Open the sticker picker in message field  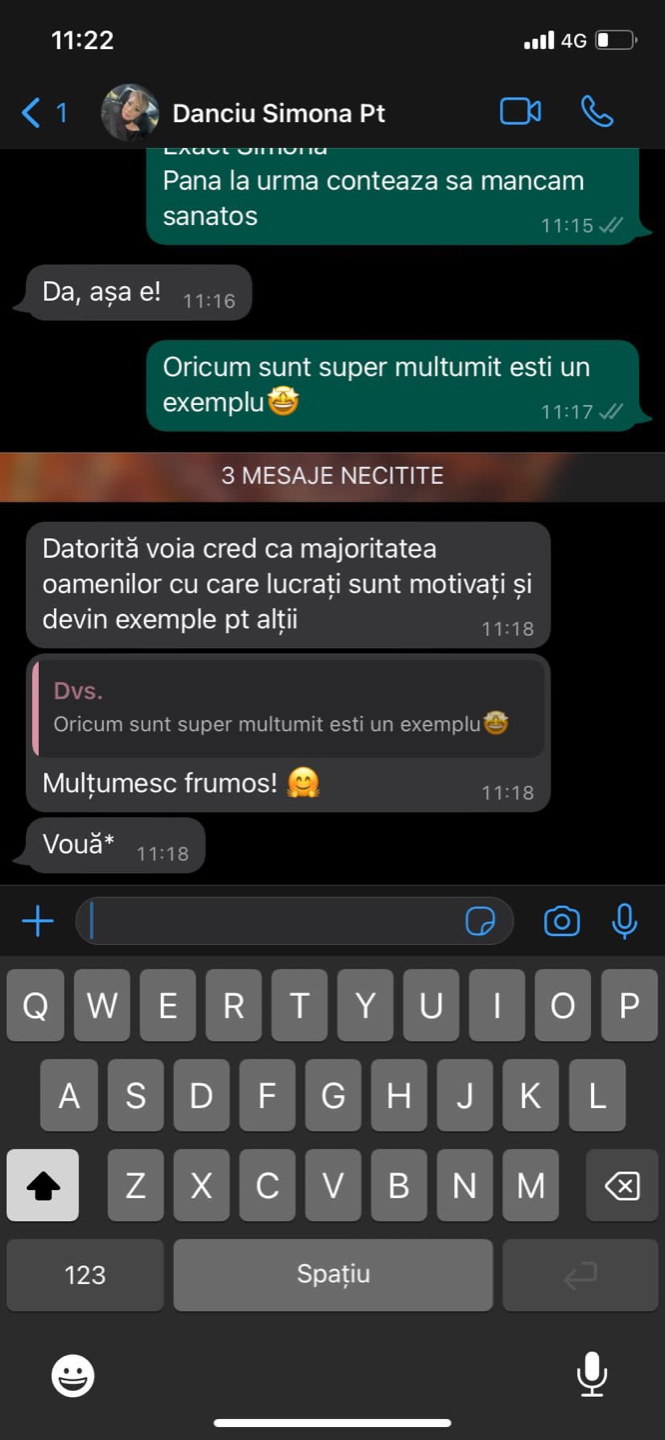tap(481, 921)
